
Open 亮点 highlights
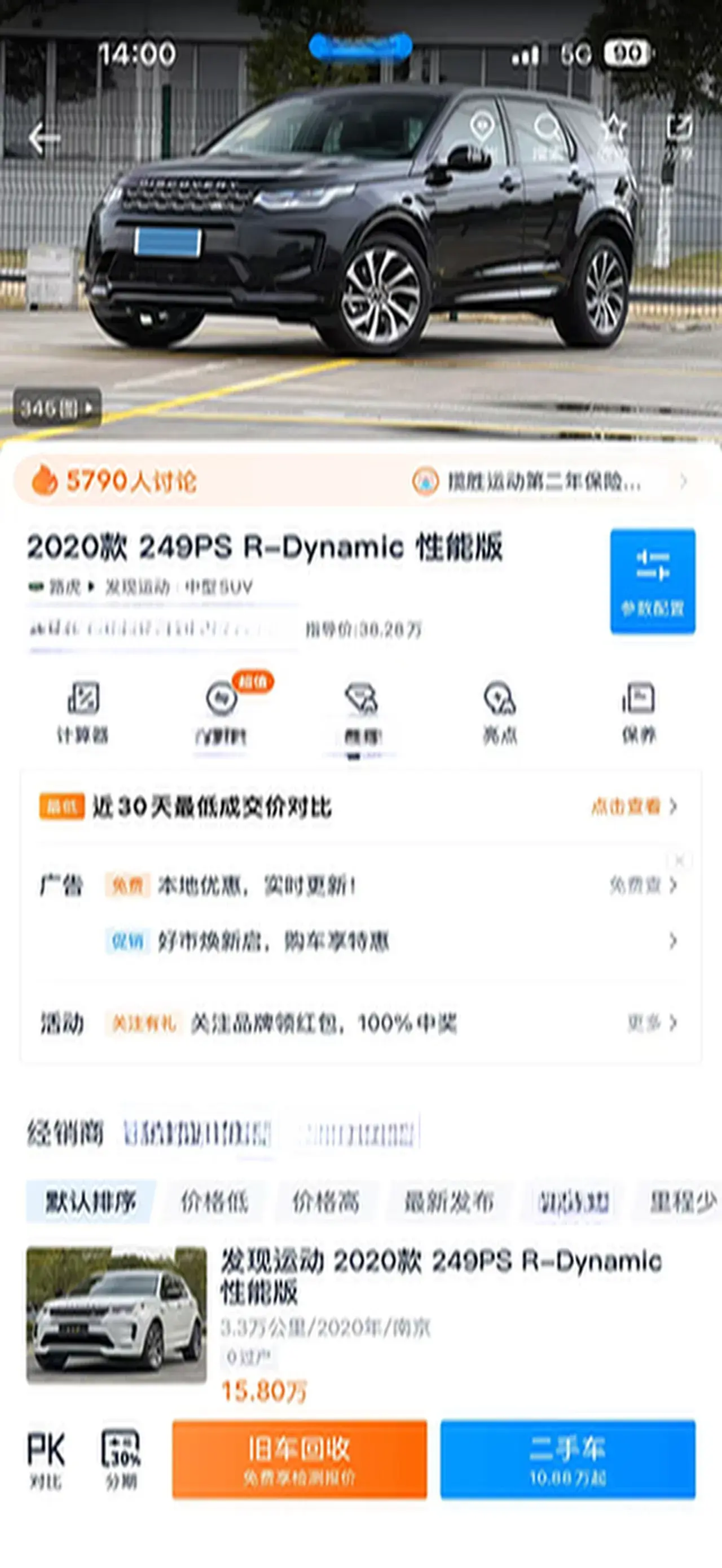(x=500, y=712)
